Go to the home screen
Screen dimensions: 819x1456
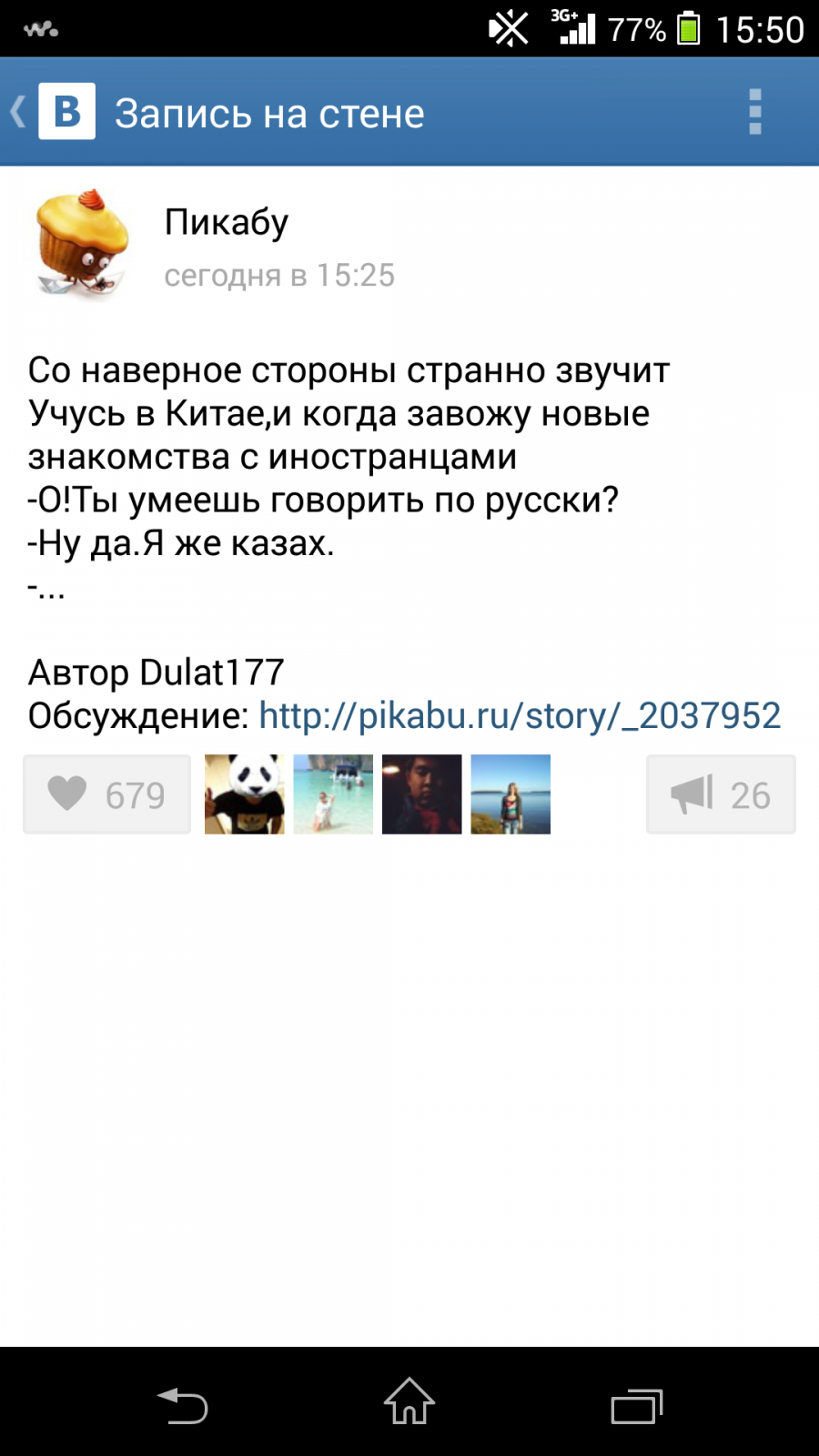(409, 1401)
